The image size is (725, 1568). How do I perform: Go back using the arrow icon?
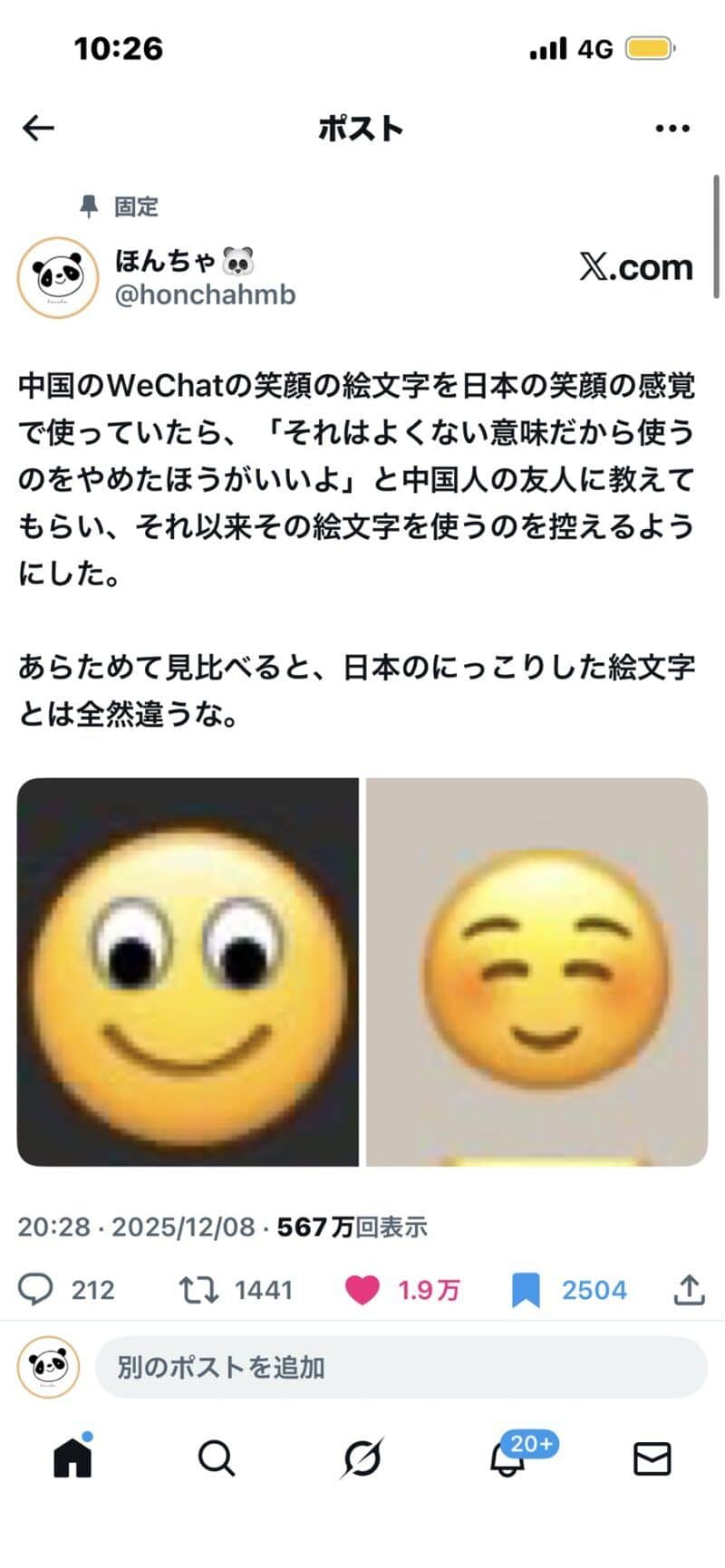pos(38,129)
